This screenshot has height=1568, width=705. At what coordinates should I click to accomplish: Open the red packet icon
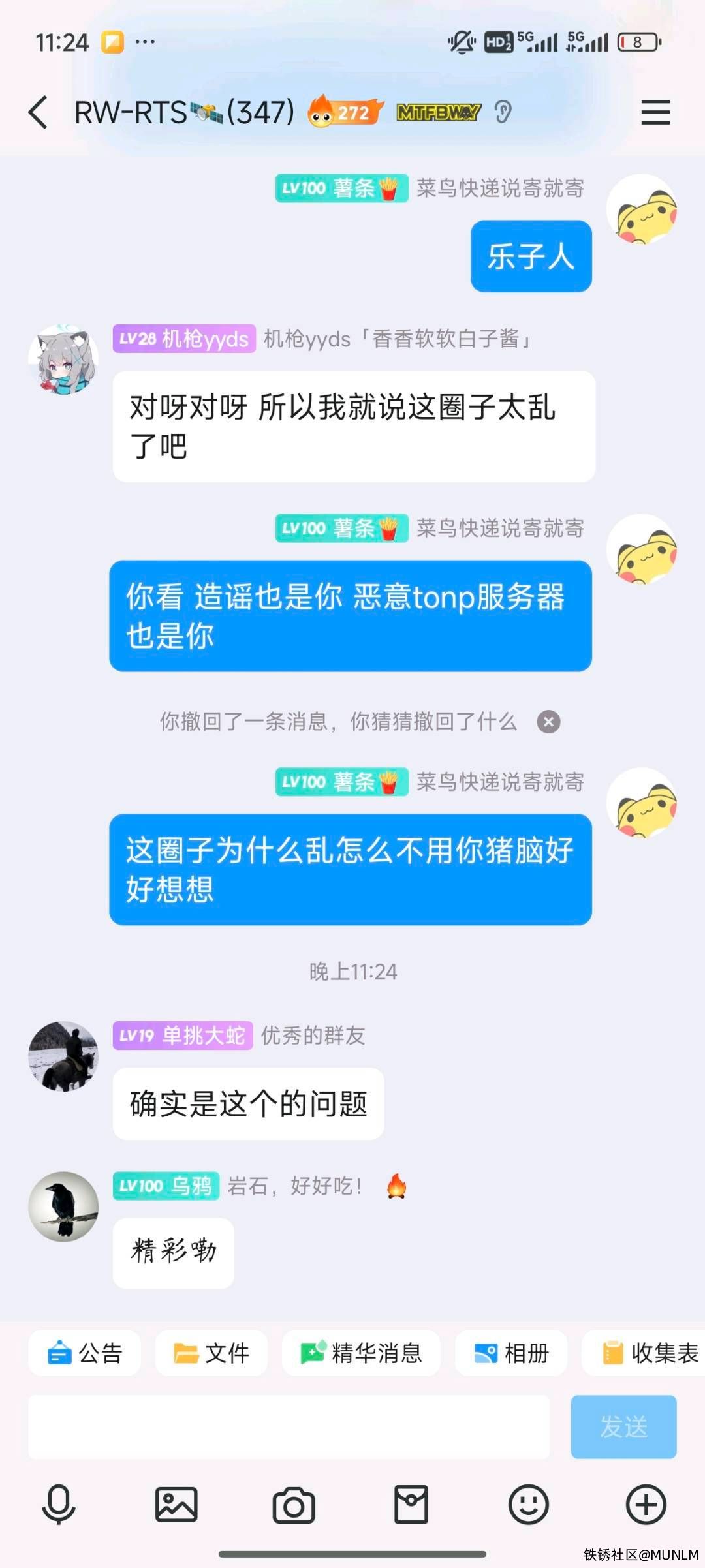pos(411,1505)
